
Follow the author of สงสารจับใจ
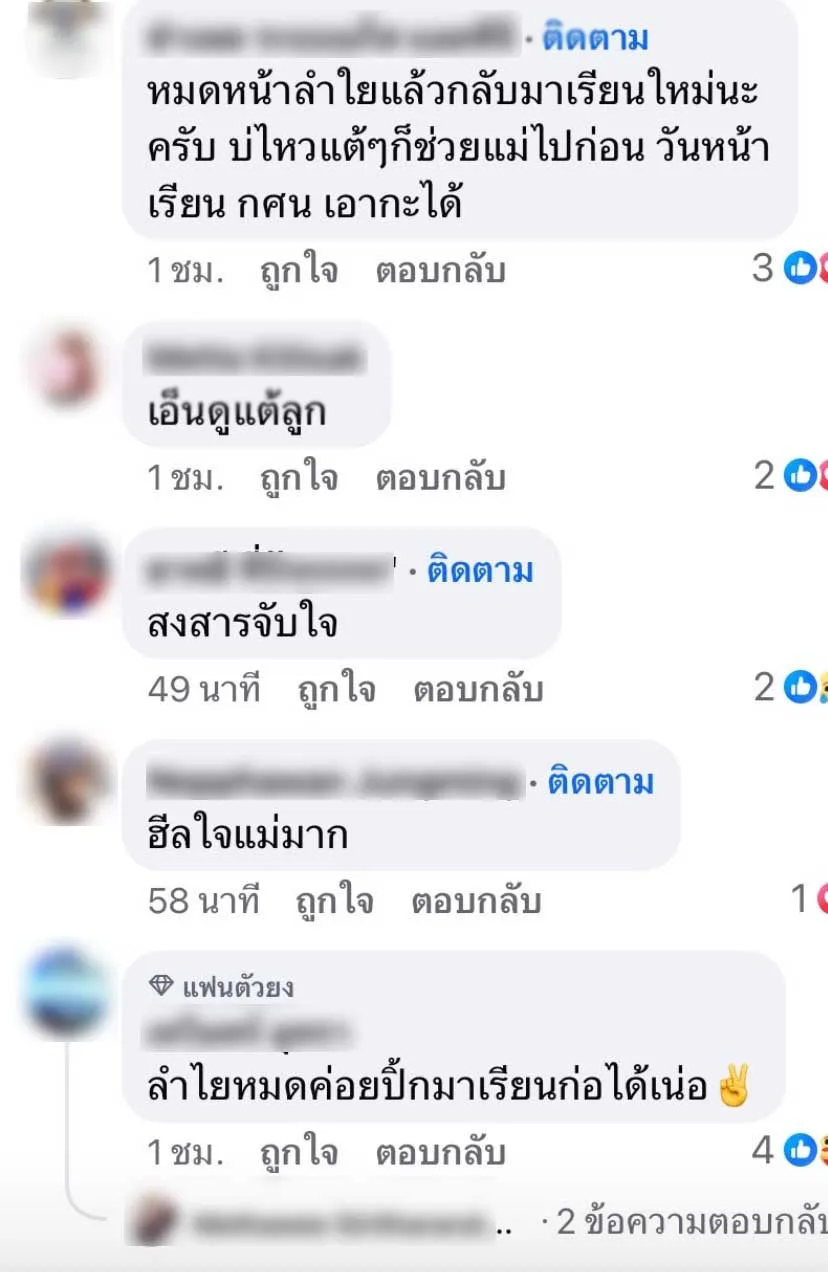point(480,570)
